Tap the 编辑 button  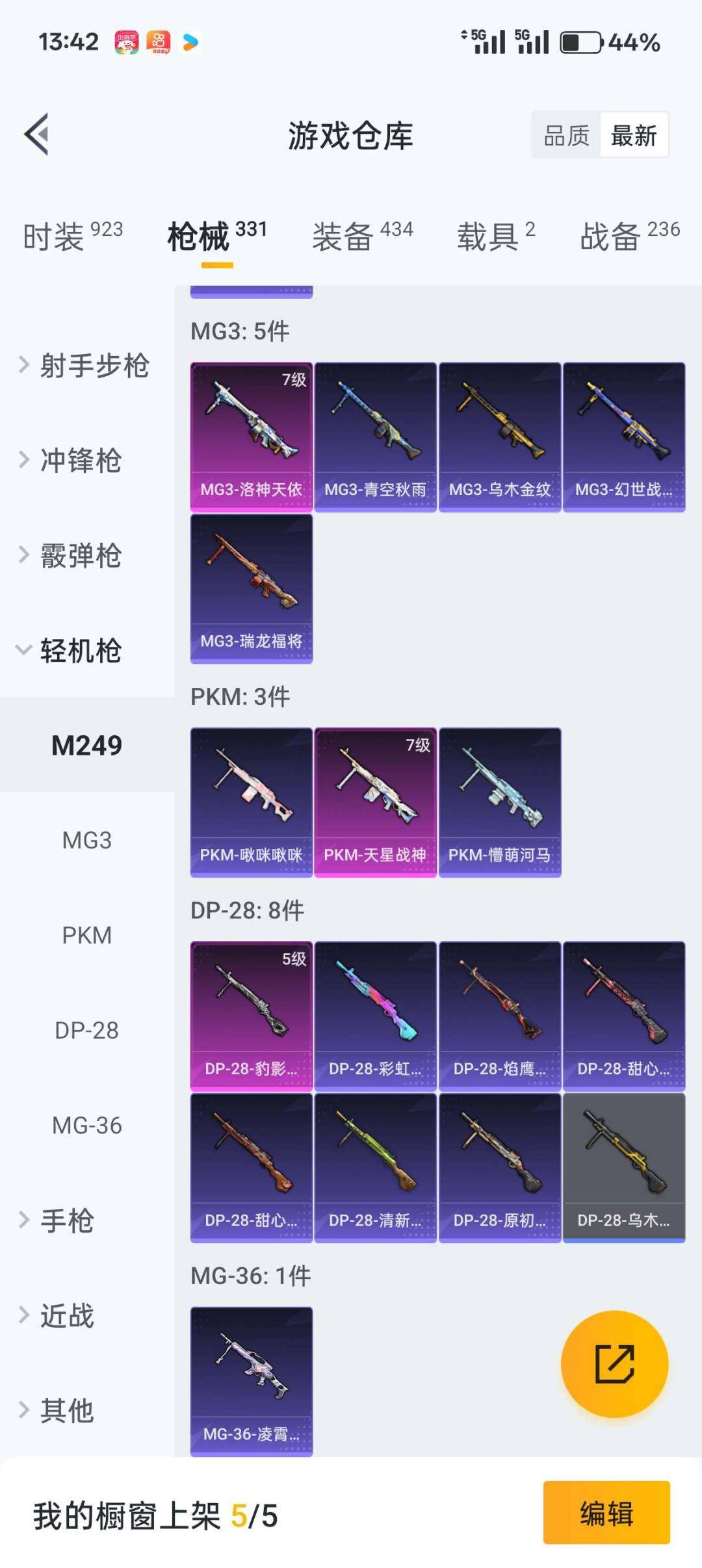tap(606, 1513)
